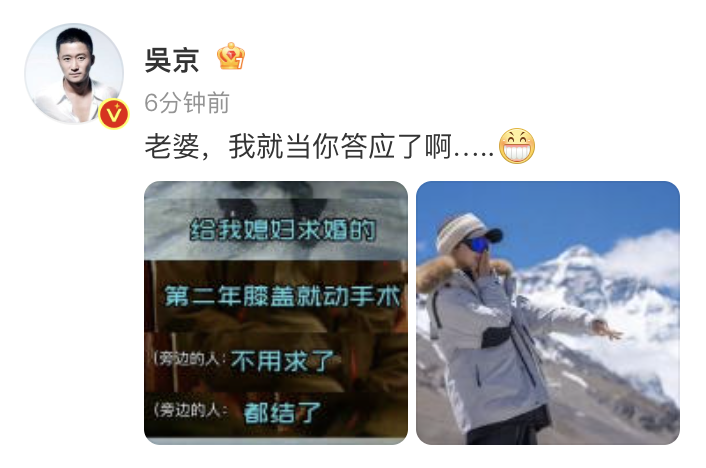This screenshot has width=706, height=468.
Task: Tap the username 吴京
Action: click(x=173, y=58)
